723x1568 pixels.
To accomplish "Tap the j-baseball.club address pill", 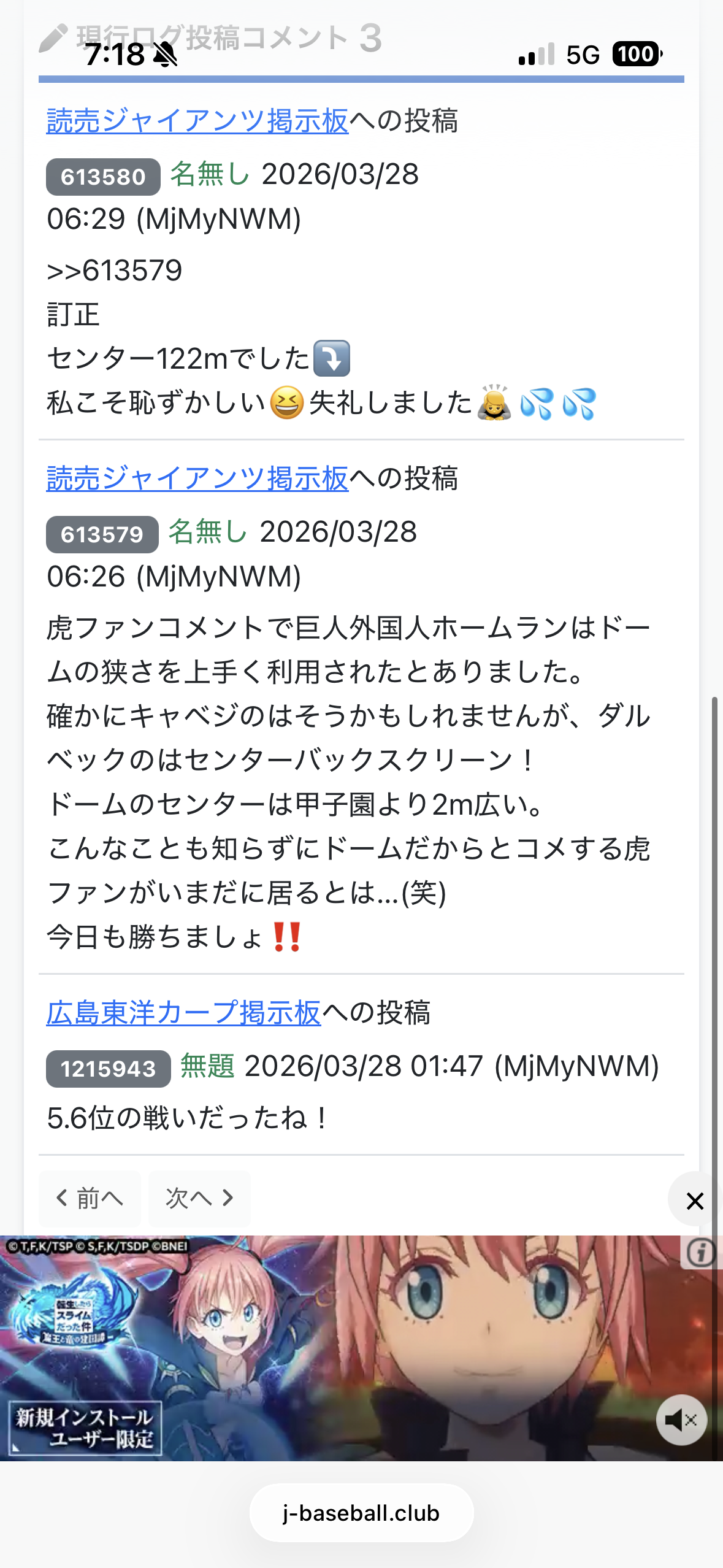I will [x=361, y=1513].
